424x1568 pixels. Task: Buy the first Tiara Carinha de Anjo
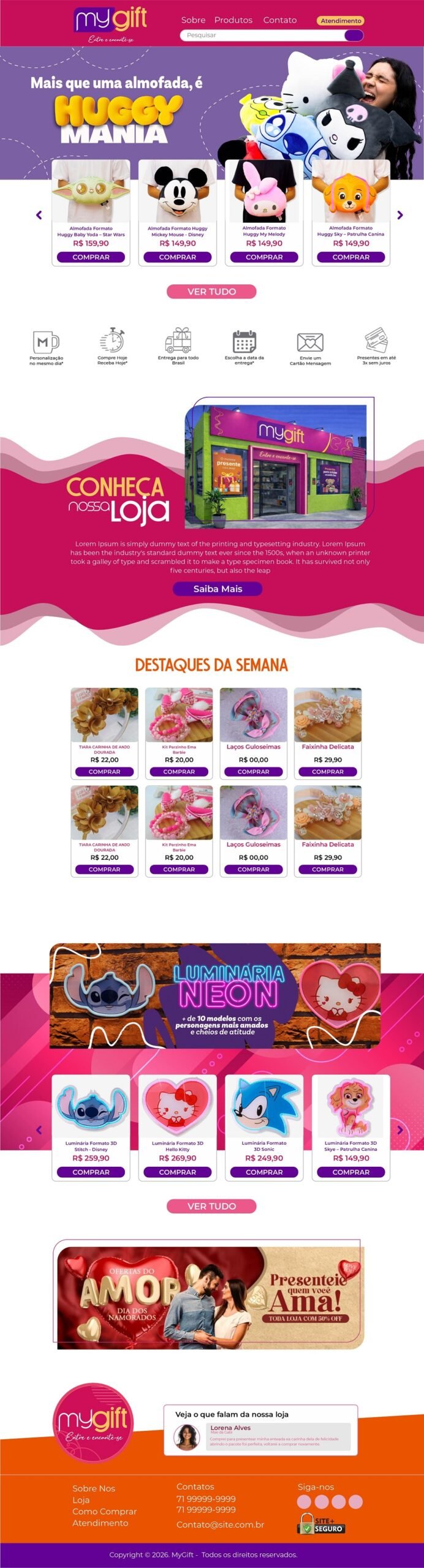104,772
